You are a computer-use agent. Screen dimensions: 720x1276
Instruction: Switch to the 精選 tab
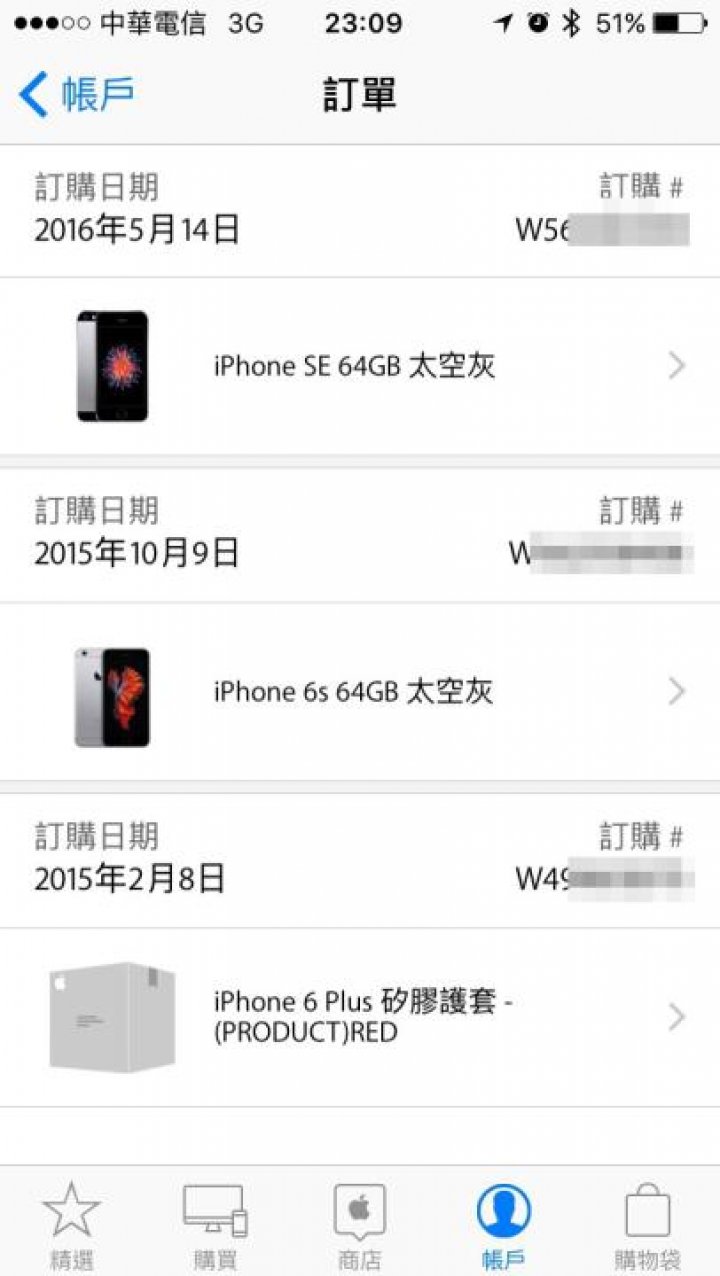pyautogui.click(x=72, y=1224)
